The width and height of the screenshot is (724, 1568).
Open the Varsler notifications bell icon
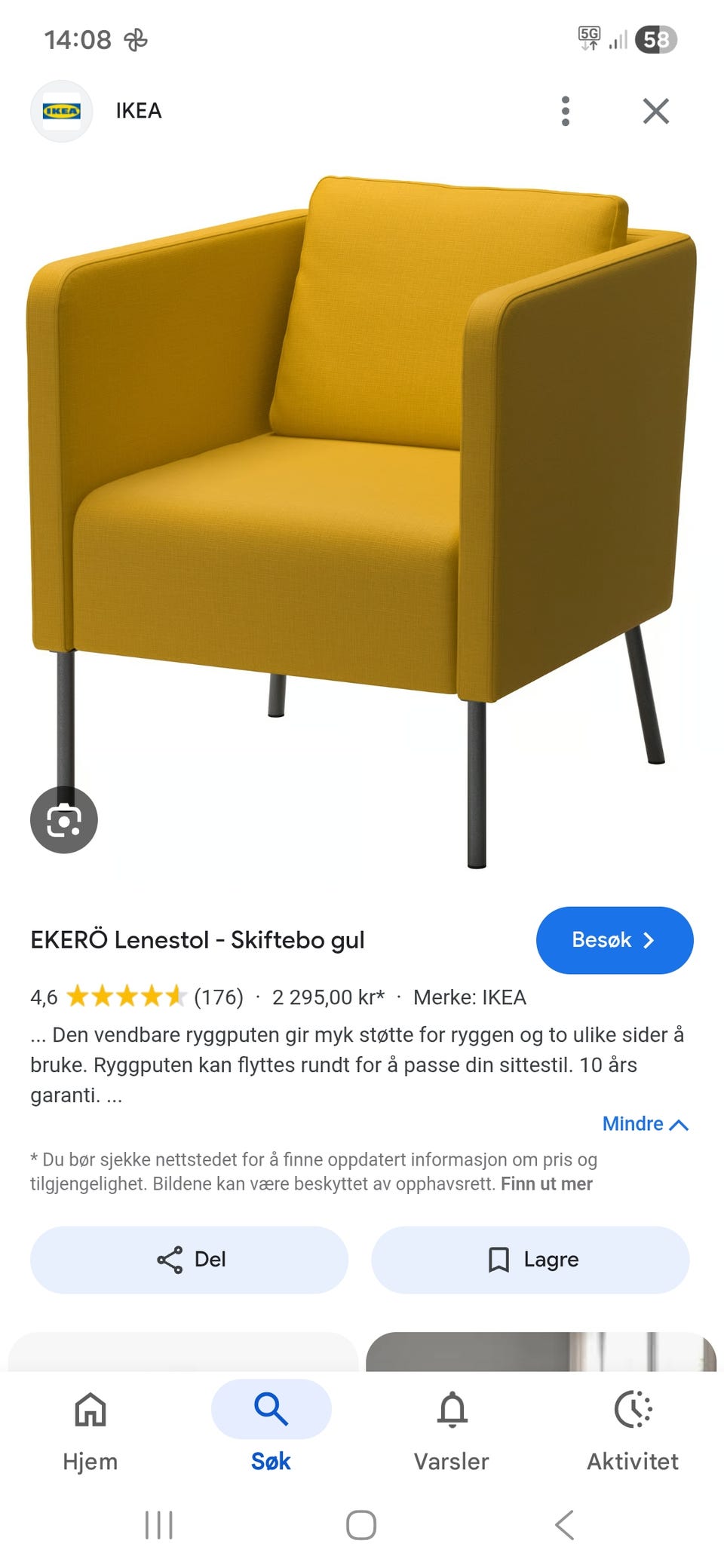[451, 1410]
